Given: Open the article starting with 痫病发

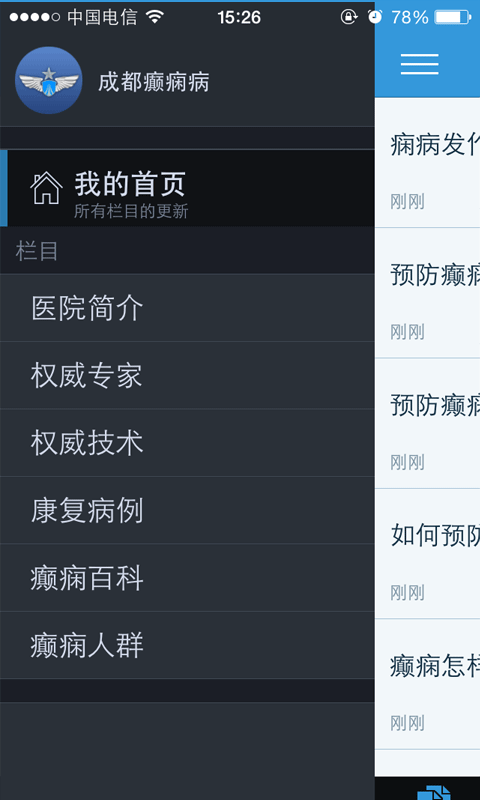Looking at the screenshot, I should click(427, 163).
